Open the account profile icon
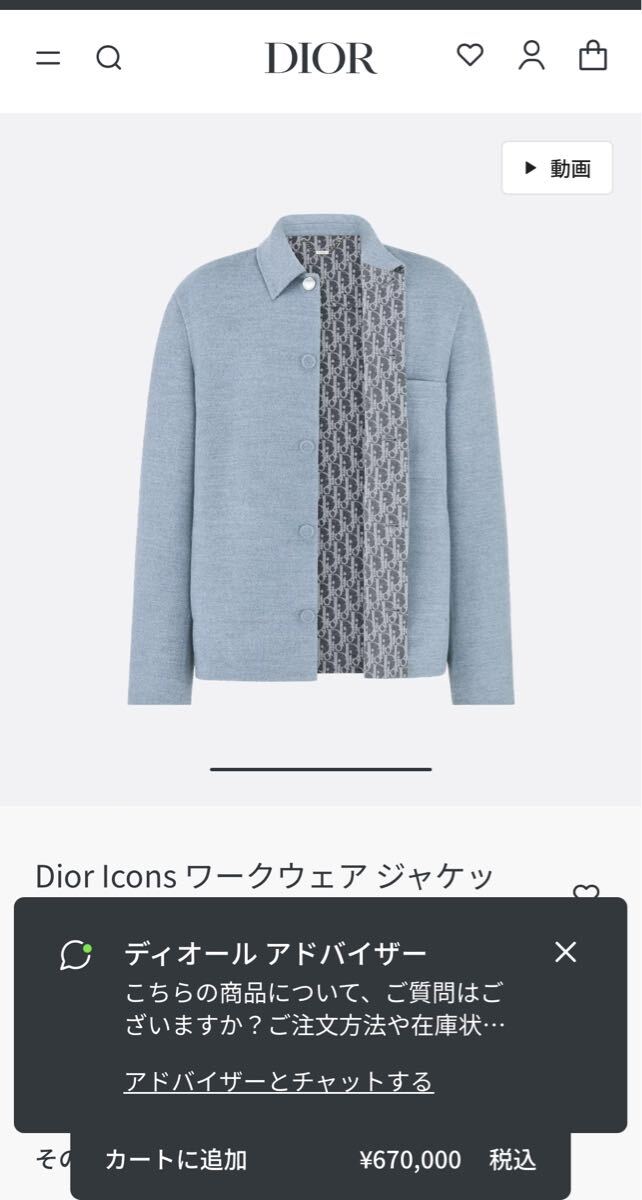The height and width of the screenshot is (1200, 642). click(x=531, y=56)
